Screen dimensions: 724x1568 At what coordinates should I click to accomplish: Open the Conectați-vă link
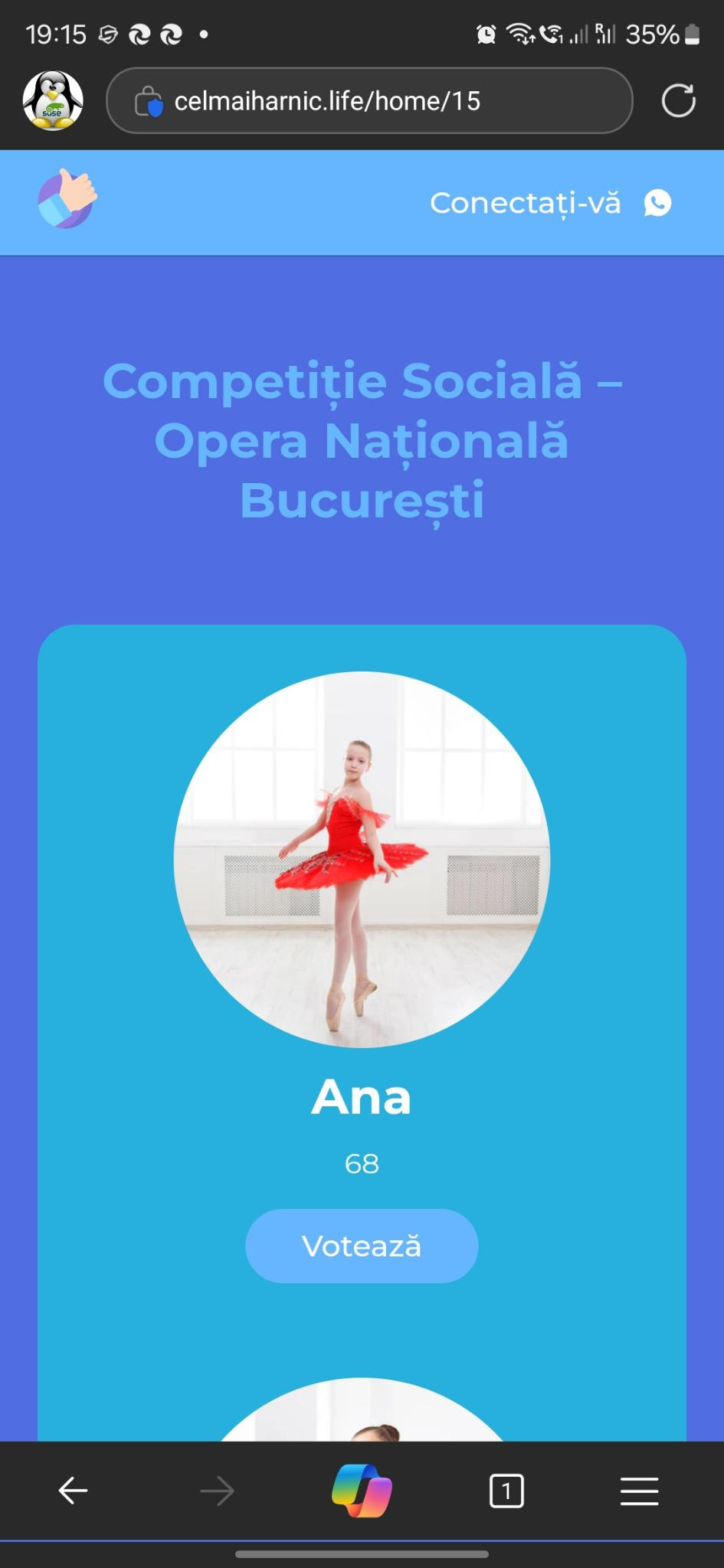point(525,203)
